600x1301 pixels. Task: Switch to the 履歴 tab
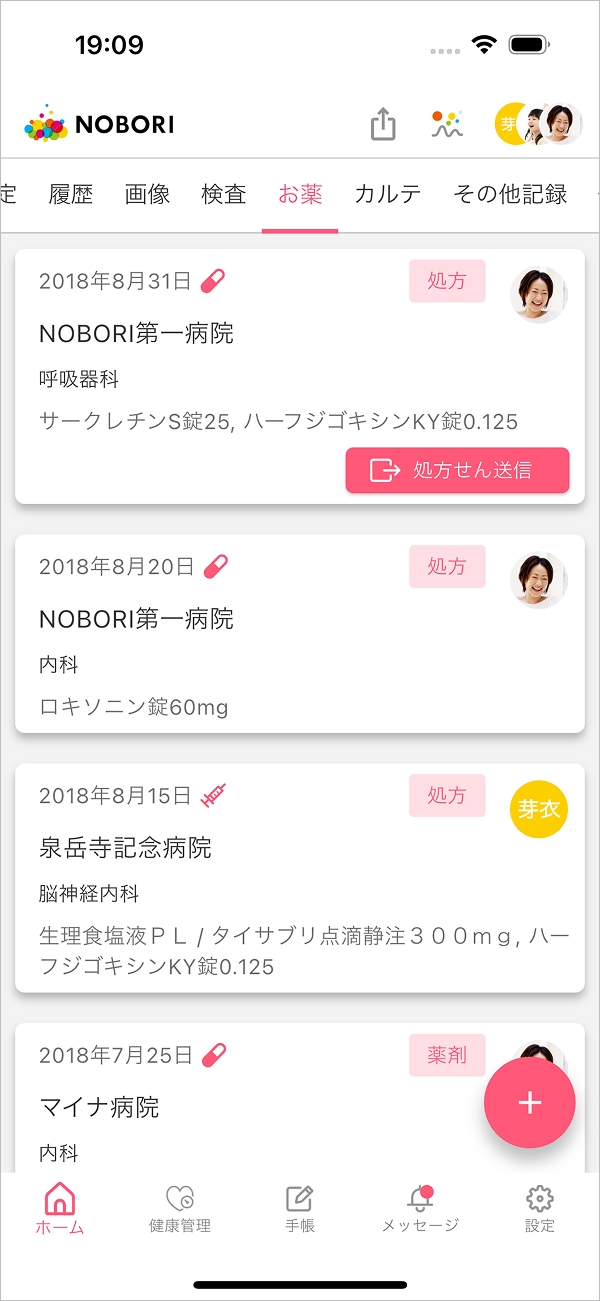pyautogui.click(x=71, y=195)
